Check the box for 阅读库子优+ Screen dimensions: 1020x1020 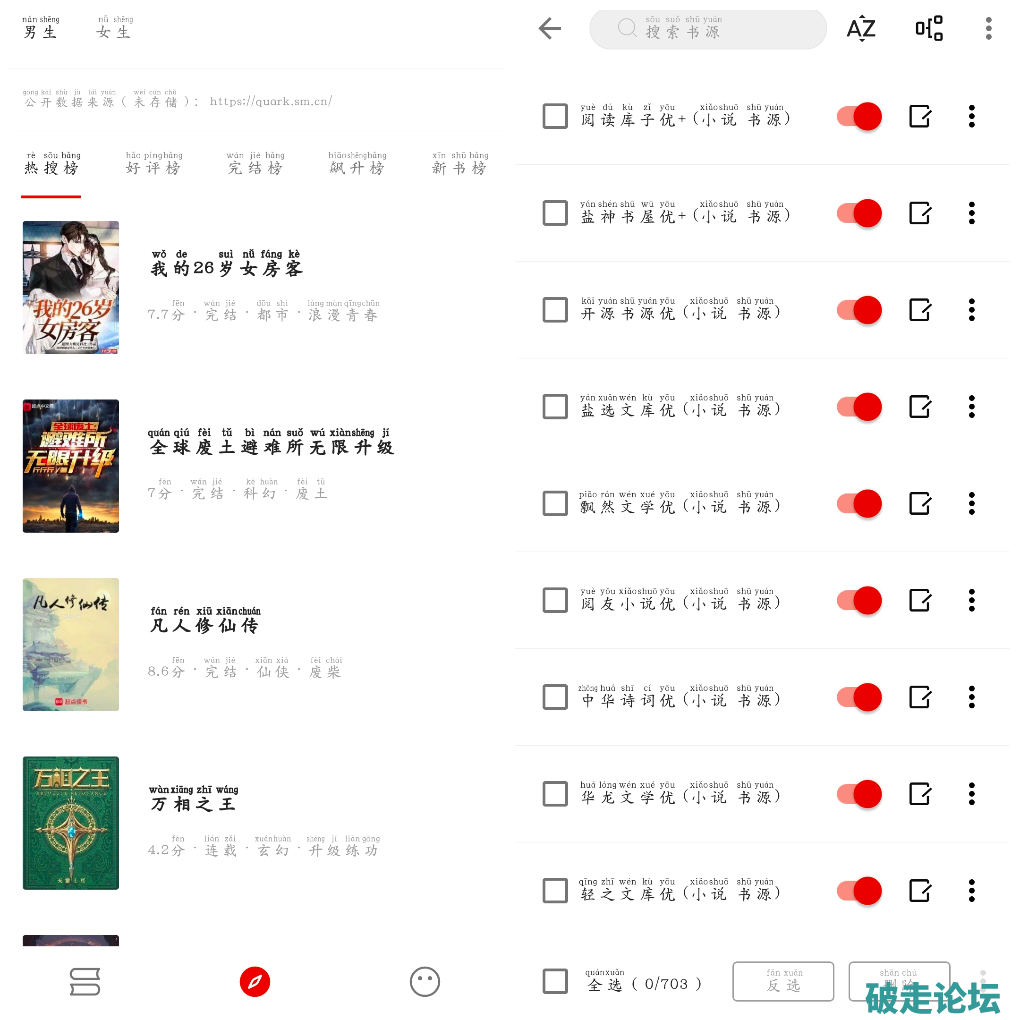pos(555,117)
